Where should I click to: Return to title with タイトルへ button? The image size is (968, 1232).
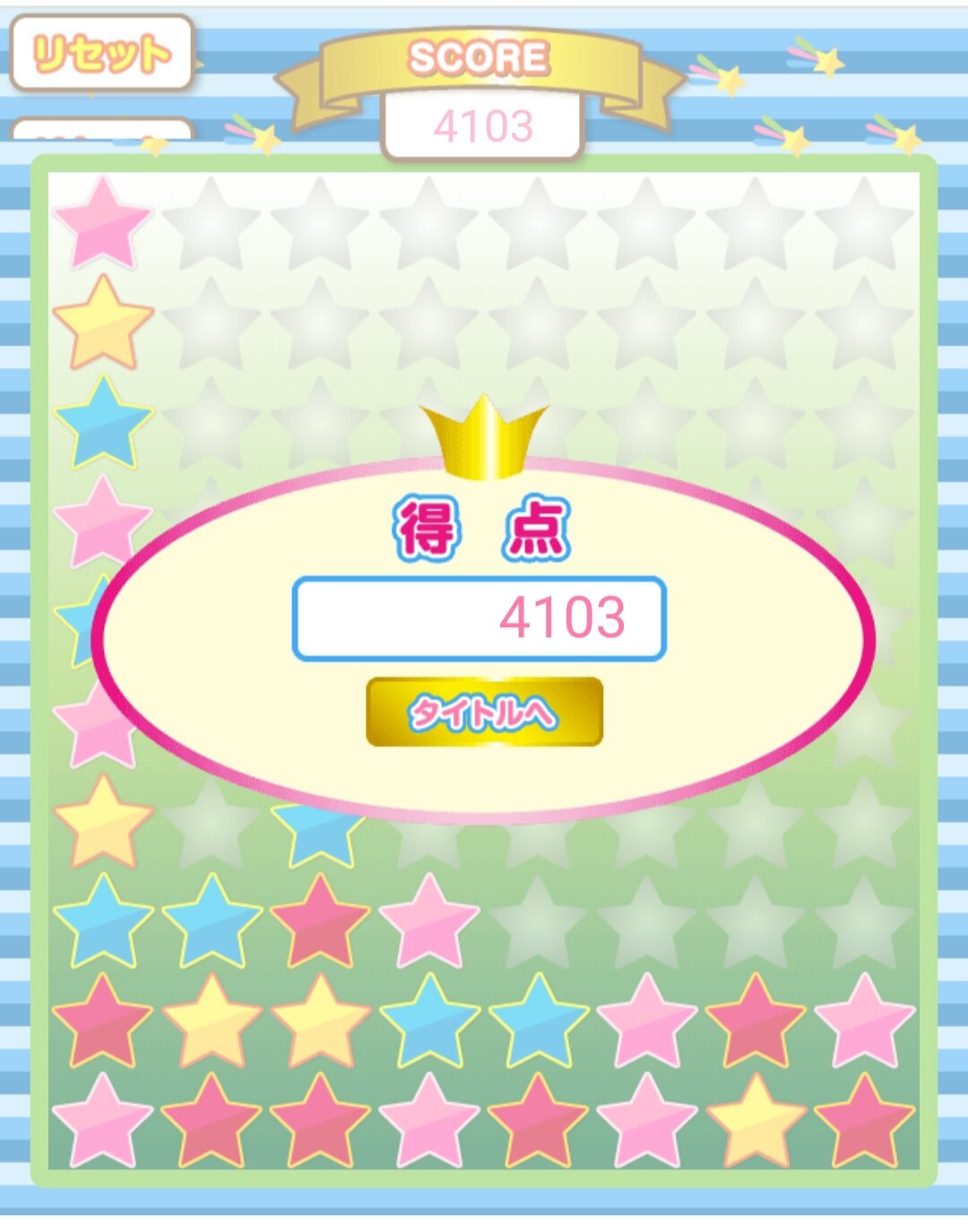pyautogui.click(x=484, y=712)
